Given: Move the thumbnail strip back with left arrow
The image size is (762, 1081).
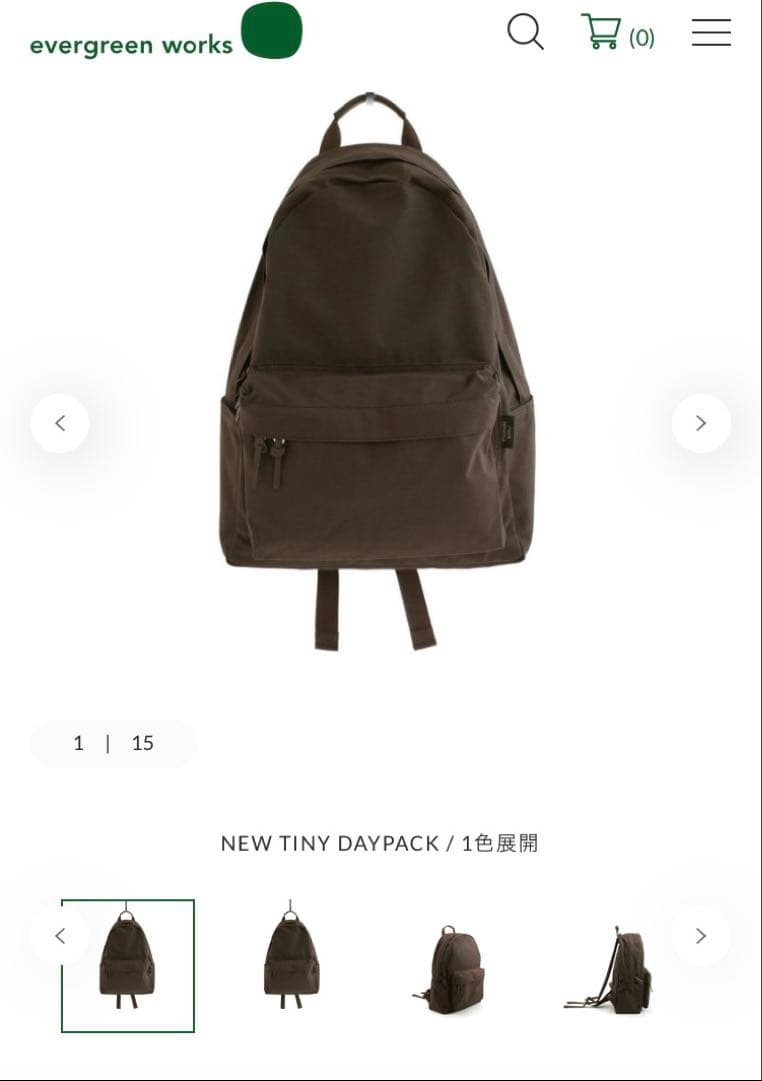Looking at the screenshot, I should (60, 936).
